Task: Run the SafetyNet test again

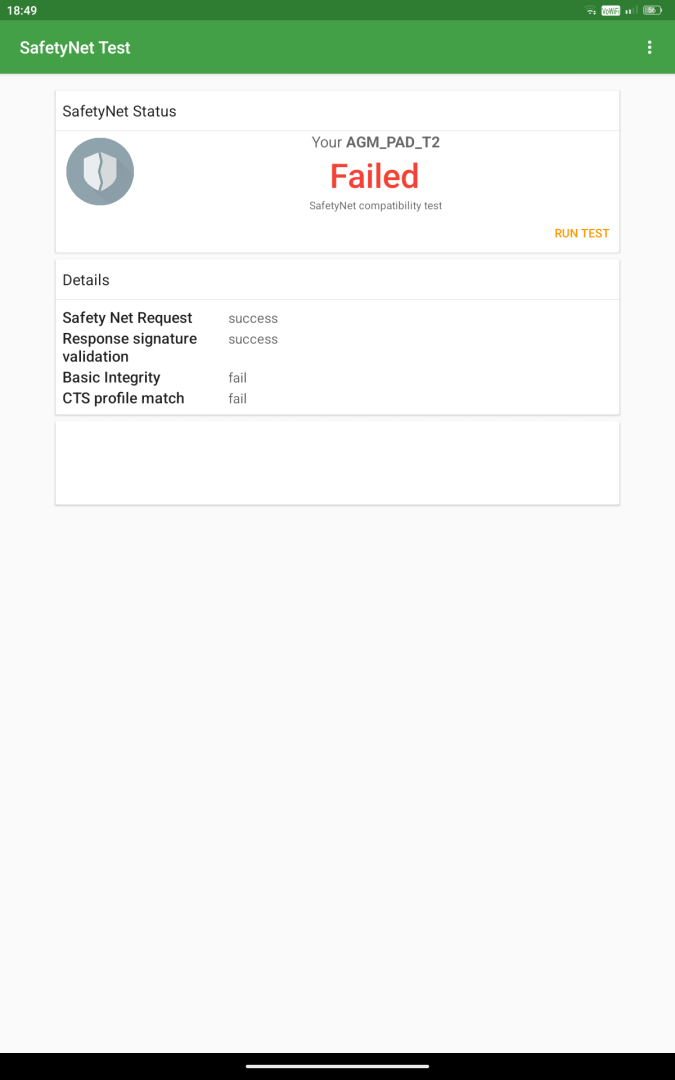Action: coord(581,233)
